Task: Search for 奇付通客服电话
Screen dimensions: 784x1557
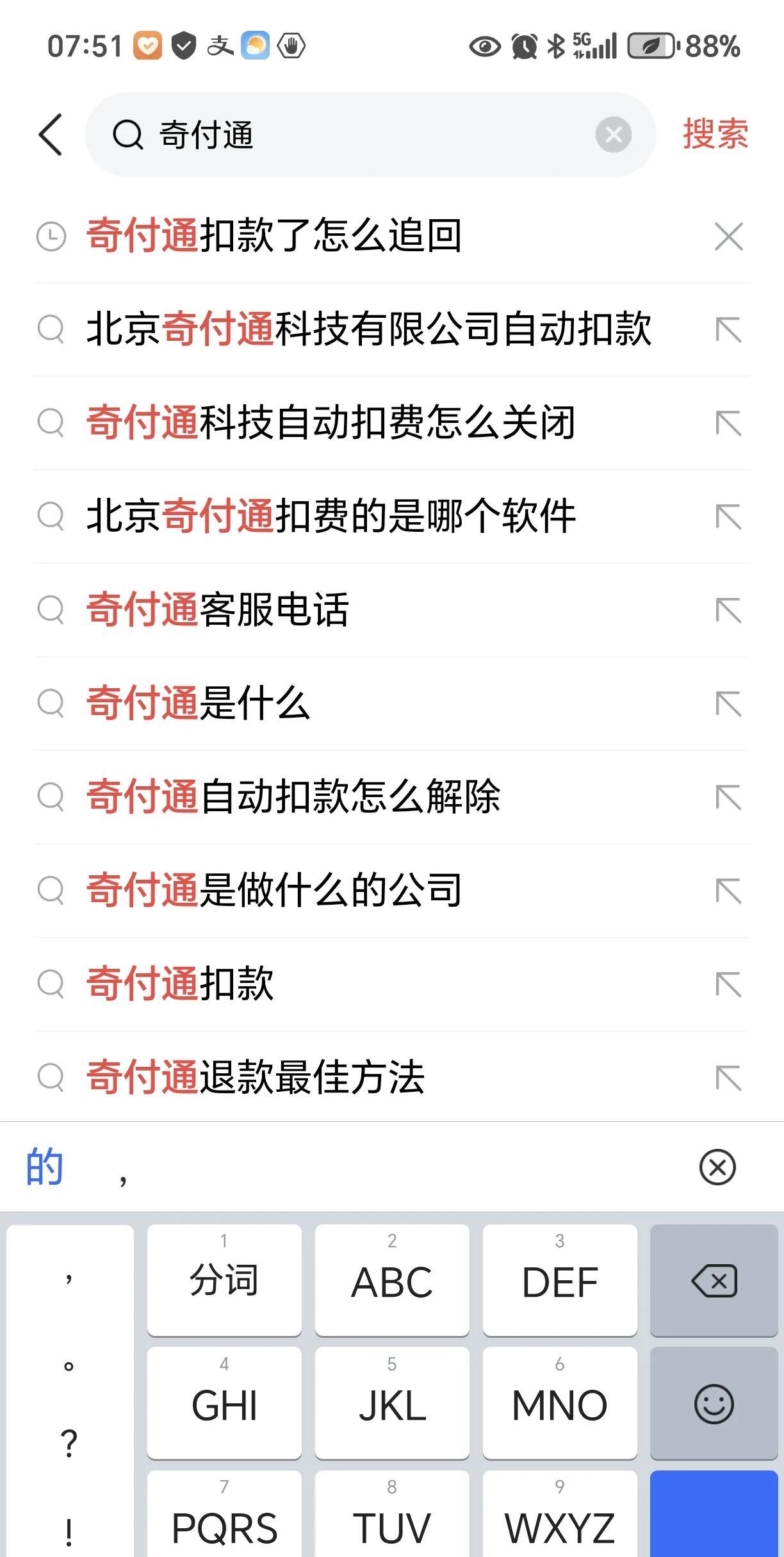Action: [x=218, y=610]
